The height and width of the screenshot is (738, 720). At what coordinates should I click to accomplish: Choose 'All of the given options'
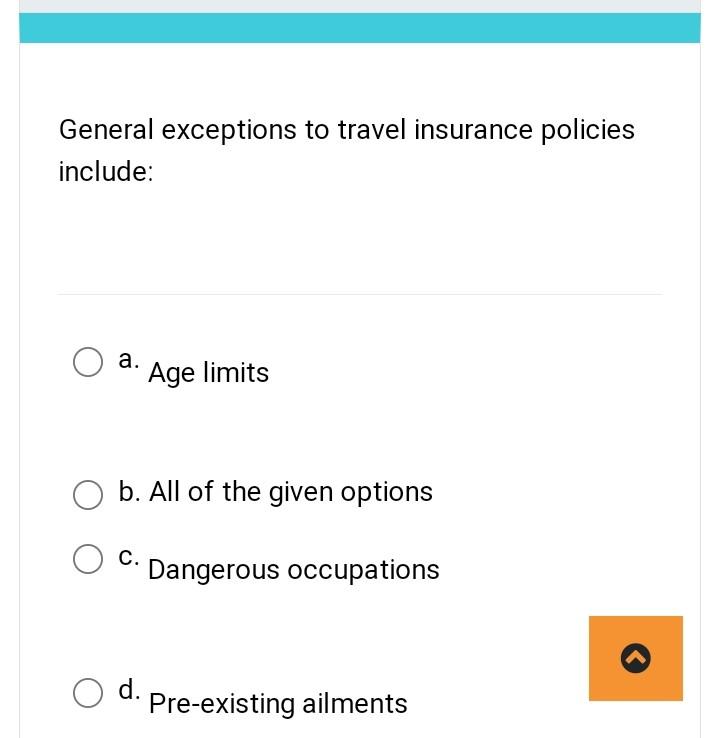coord(88,494)
